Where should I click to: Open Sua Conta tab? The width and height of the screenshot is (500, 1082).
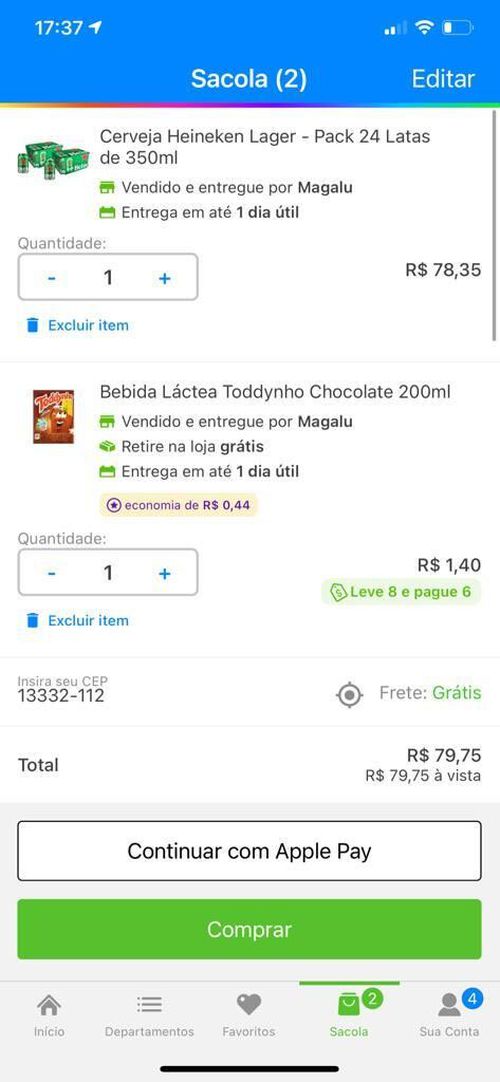[x=449, y=1015]
